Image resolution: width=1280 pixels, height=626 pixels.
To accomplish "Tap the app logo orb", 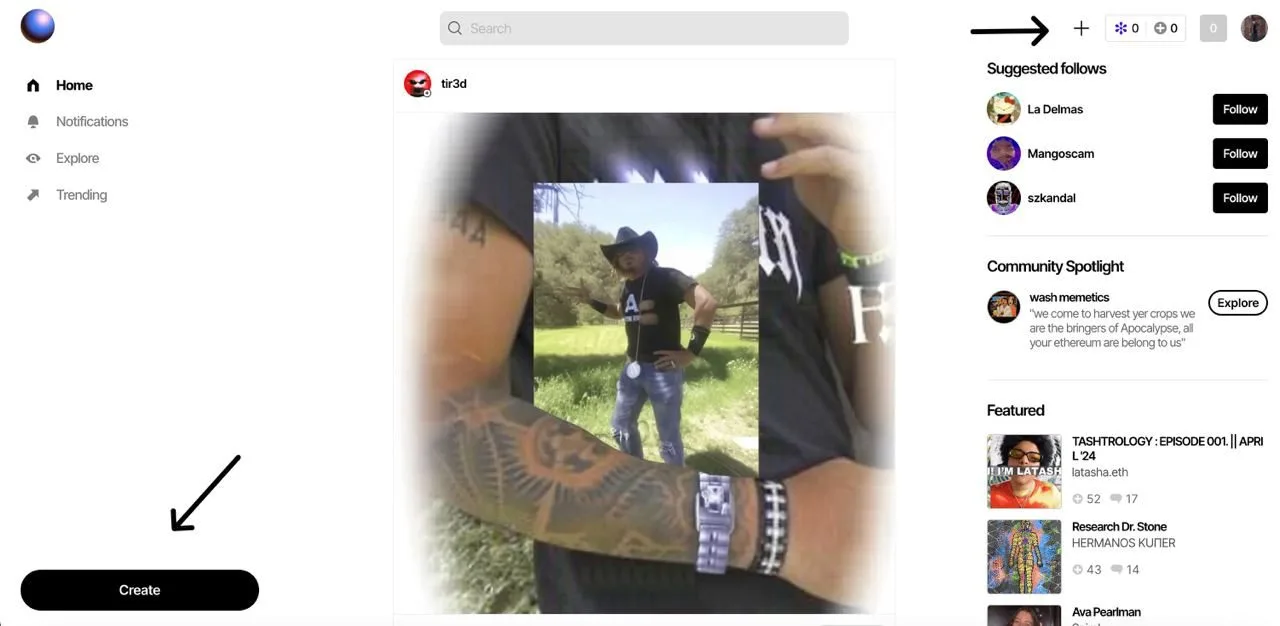I will tap(37, 27).
